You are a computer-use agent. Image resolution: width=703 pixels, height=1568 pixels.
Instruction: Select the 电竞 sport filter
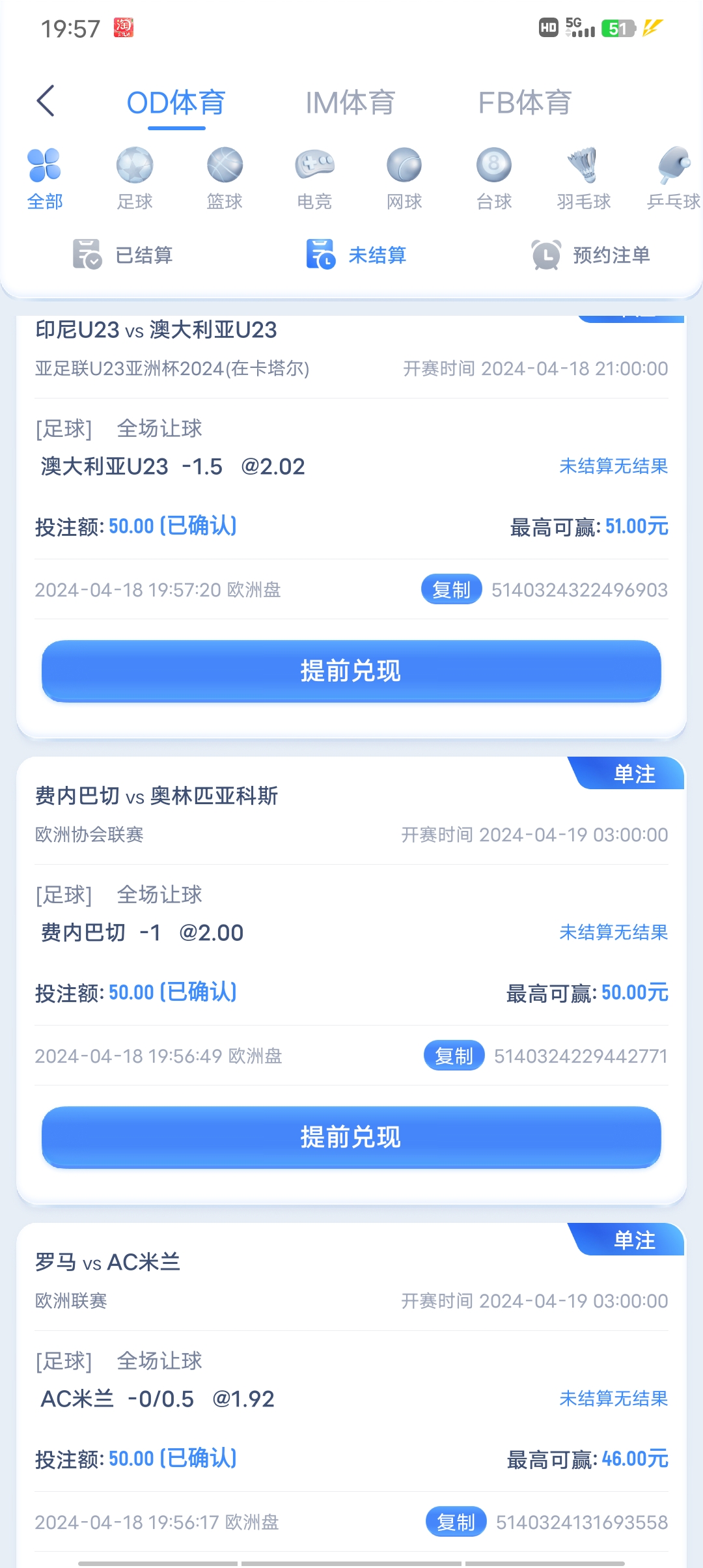pyautogui.click(x=314, y=178)
